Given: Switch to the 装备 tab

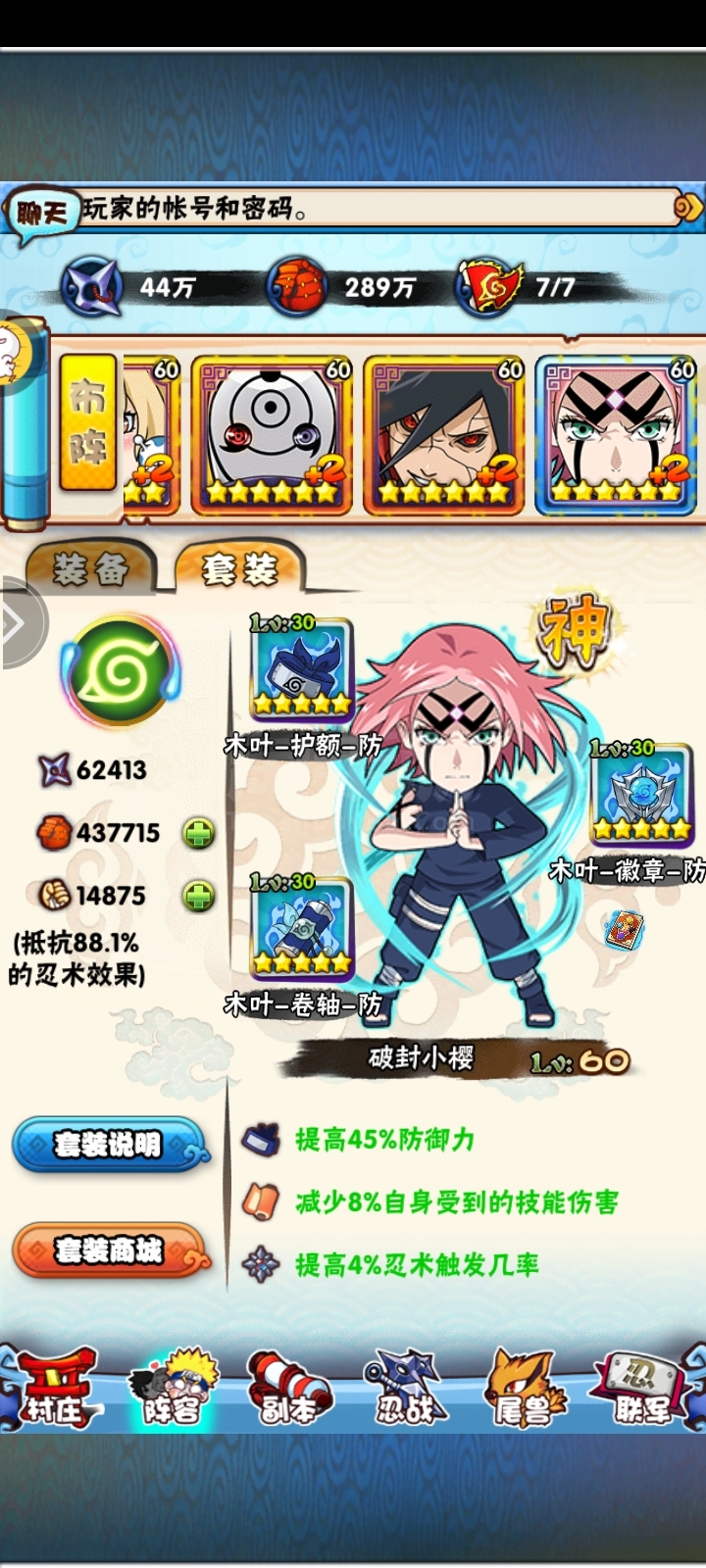Looking at the screenshot, I should coord(90,569).
